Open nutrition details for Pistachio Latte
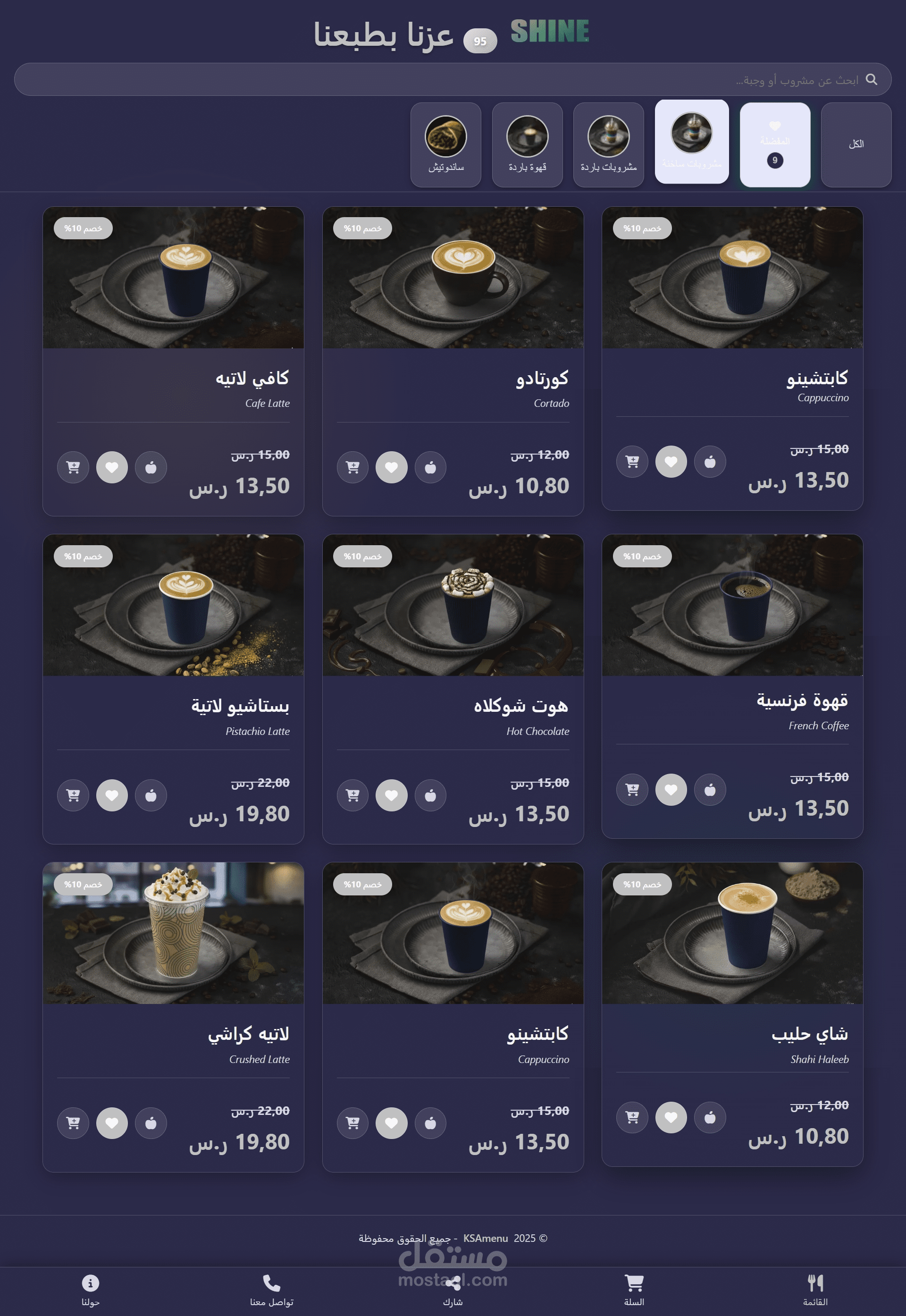This screenshot has width=906, height=1316. pos(151,795)
